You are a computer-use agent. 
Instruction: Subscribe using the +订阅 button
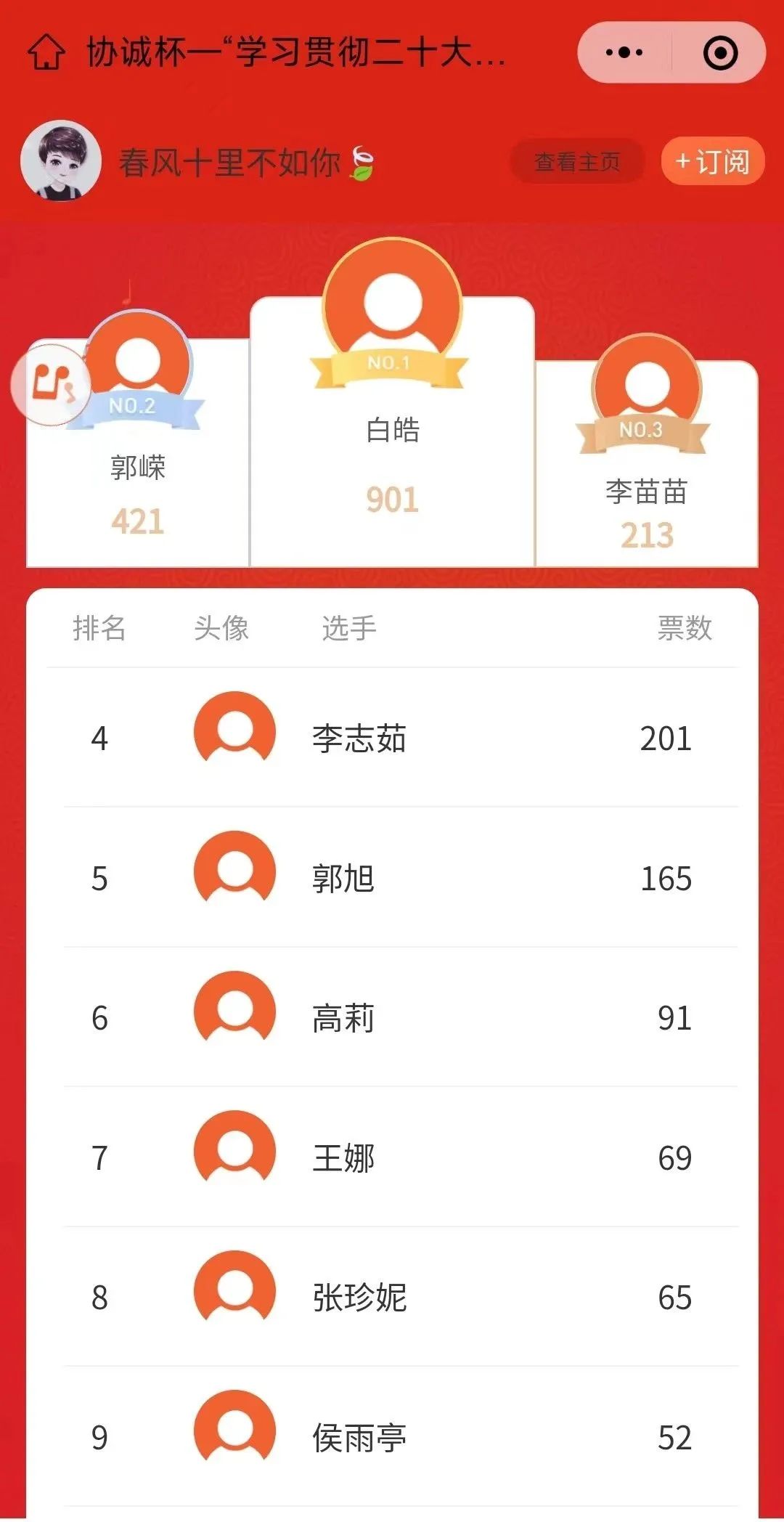[712, 161]
